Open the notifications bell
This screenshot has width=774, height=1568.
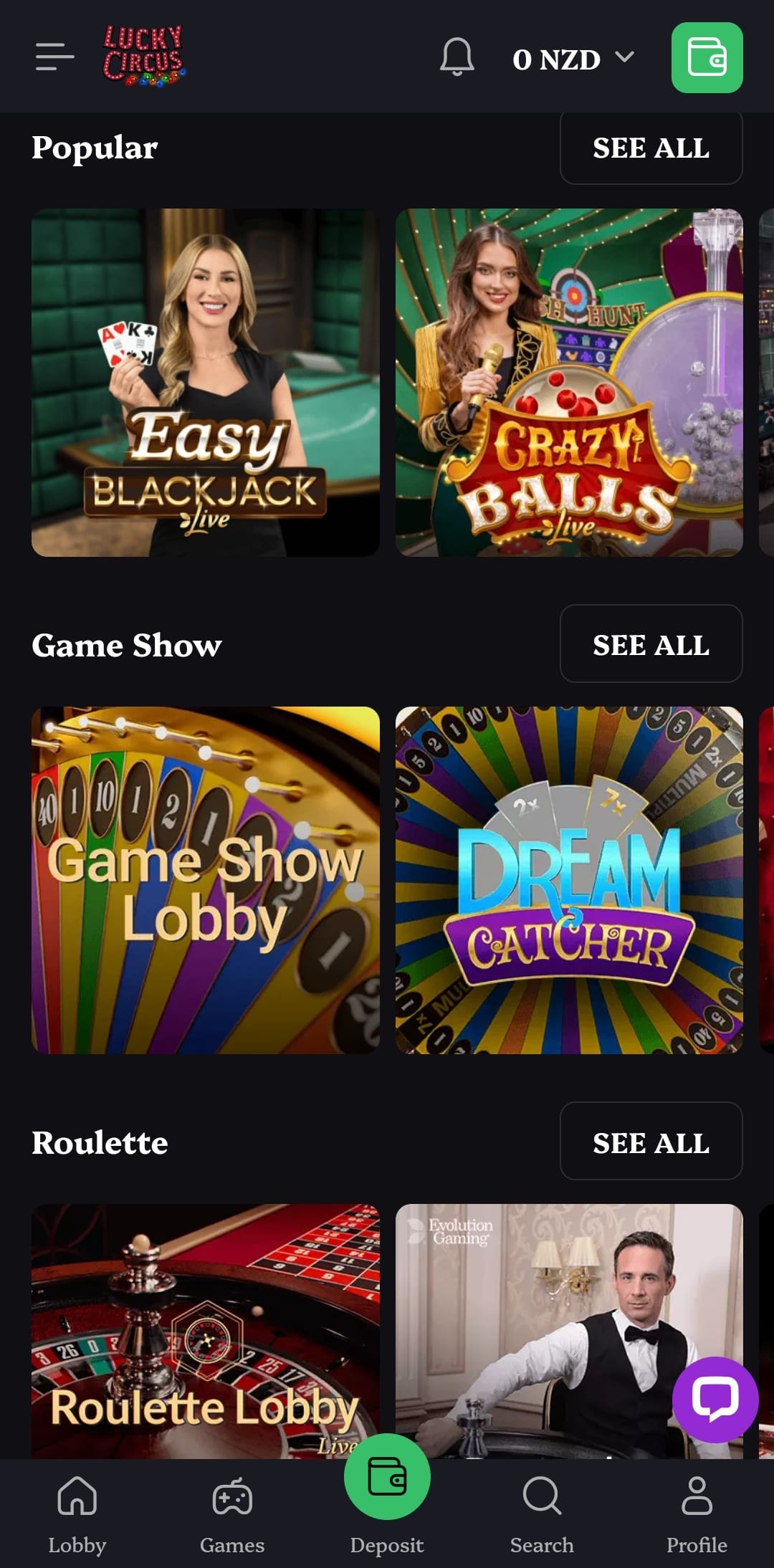[457, 57]
